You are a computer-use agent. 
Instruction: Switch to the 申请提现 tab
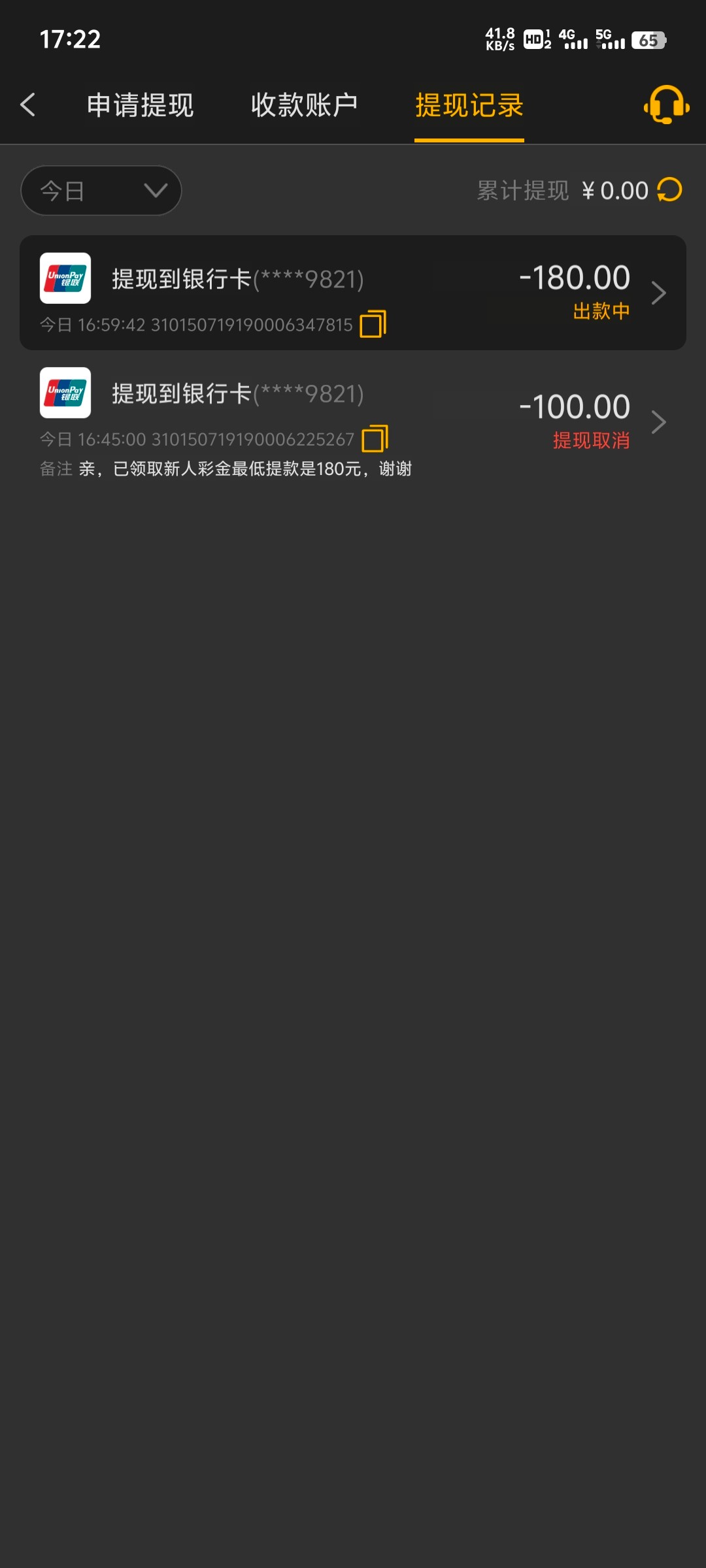[140, 105]
